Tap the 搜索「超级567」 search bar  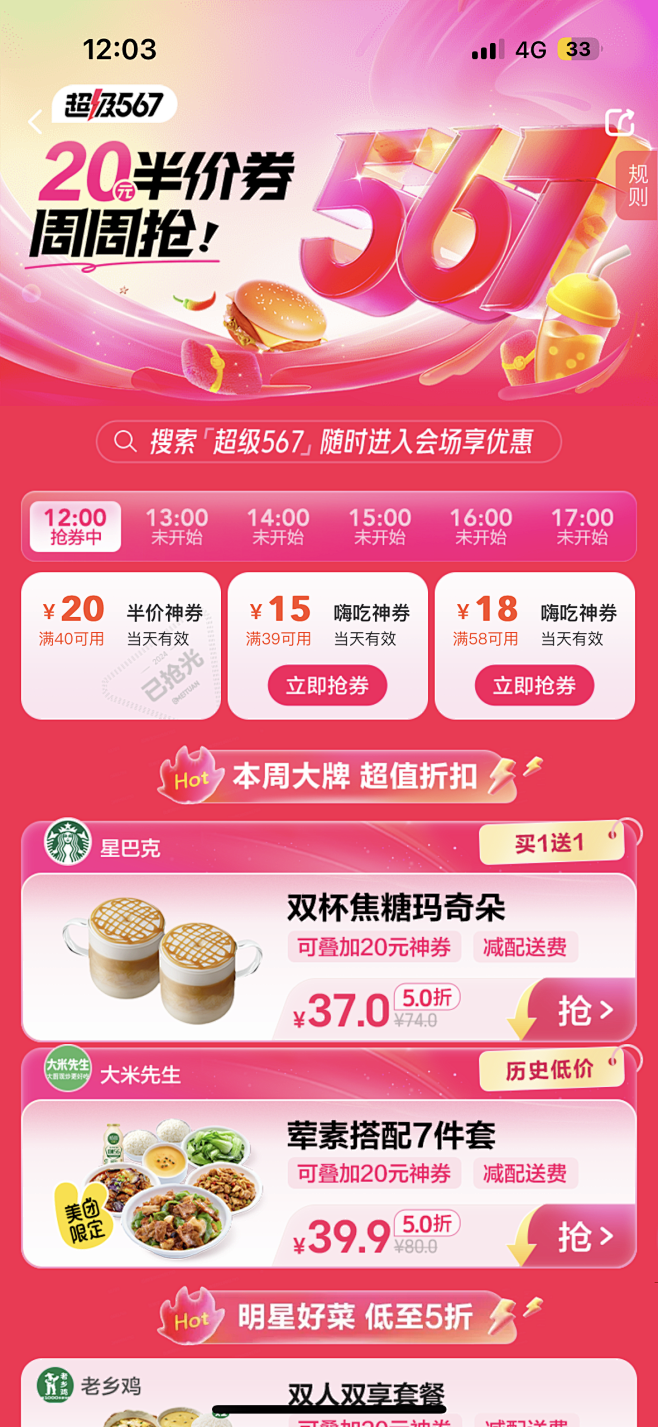[329, 441]
